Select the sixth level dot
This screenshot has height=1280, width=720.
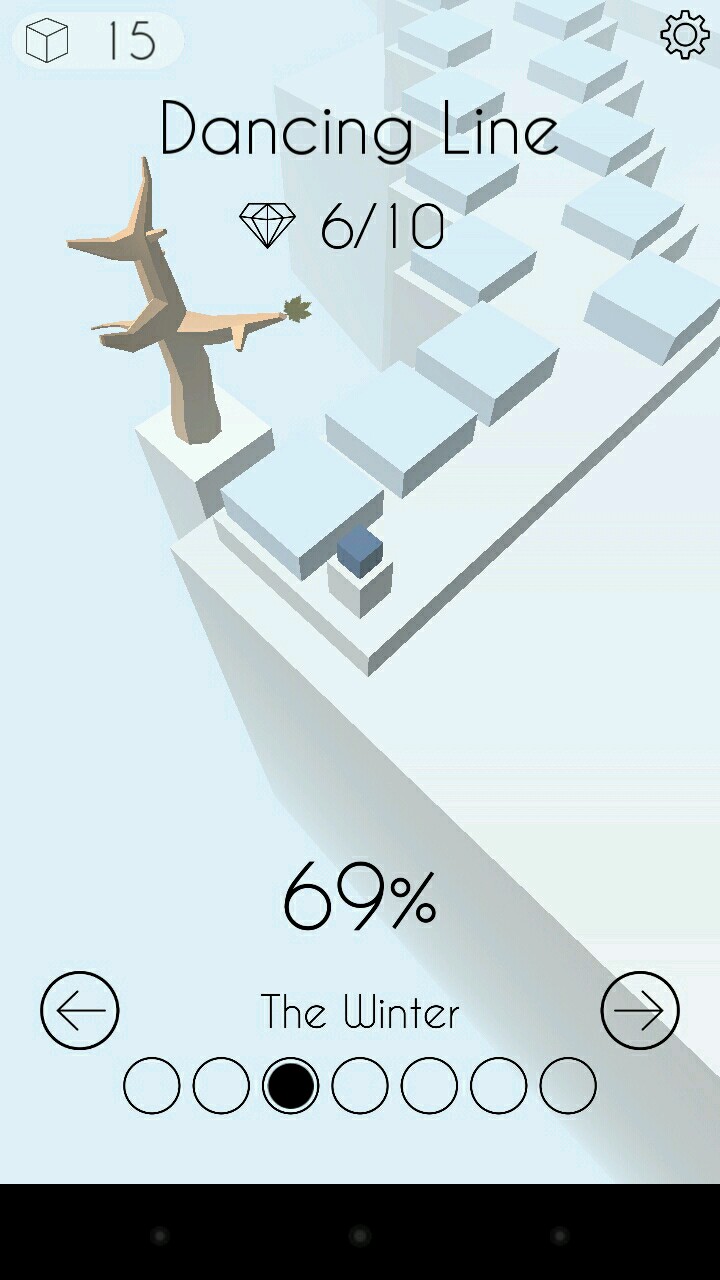498,1085
